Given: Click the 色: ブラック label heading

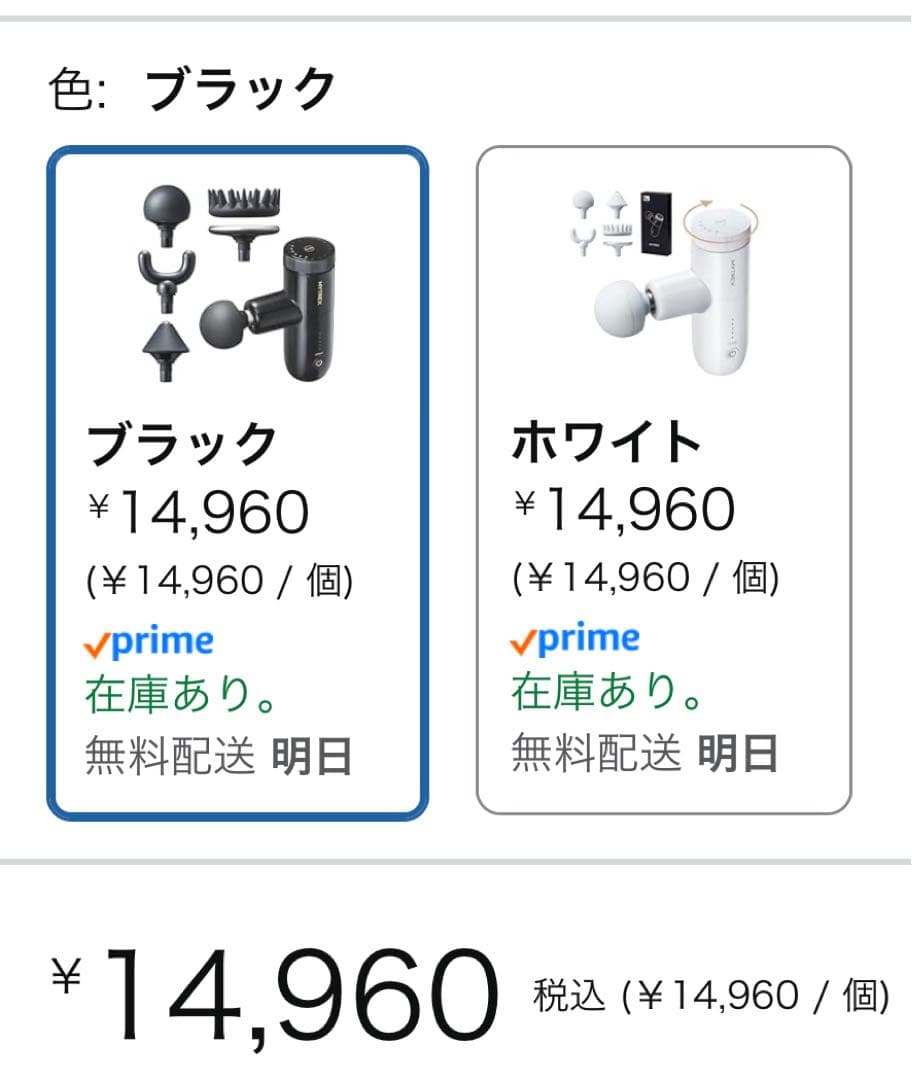Looking at the screenshot, I should (190, 85).
